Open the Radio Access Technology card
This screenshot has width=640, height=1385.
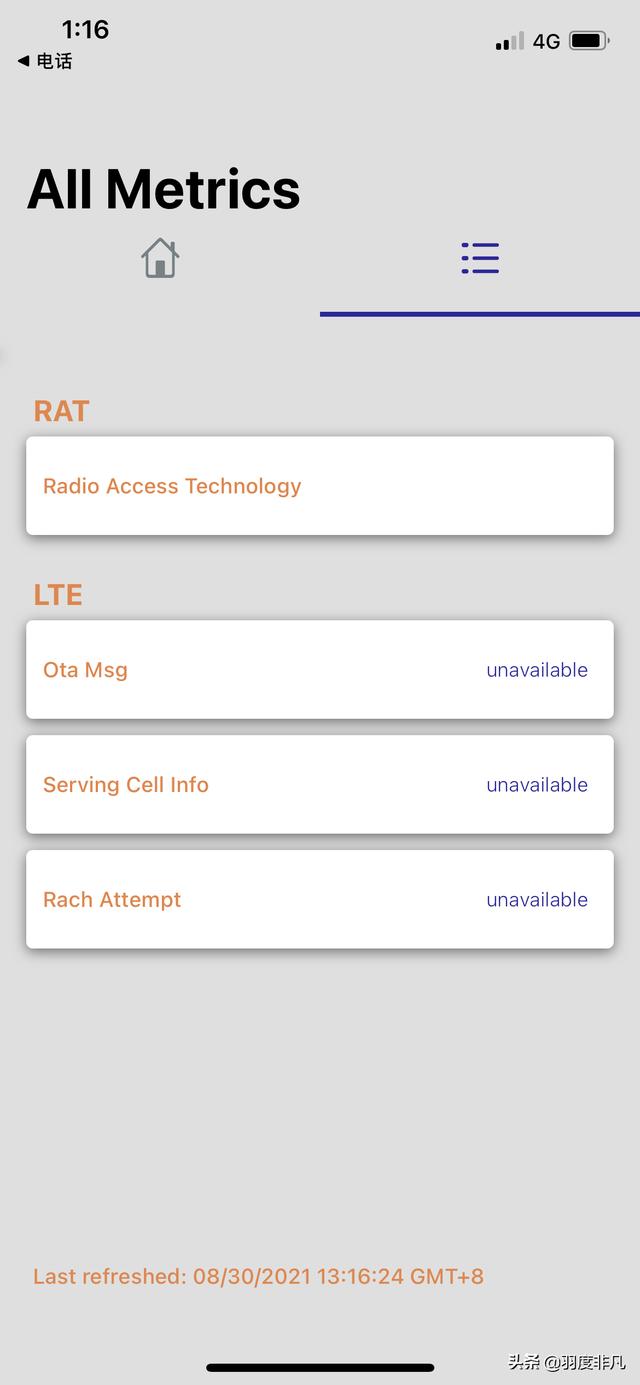319,486
